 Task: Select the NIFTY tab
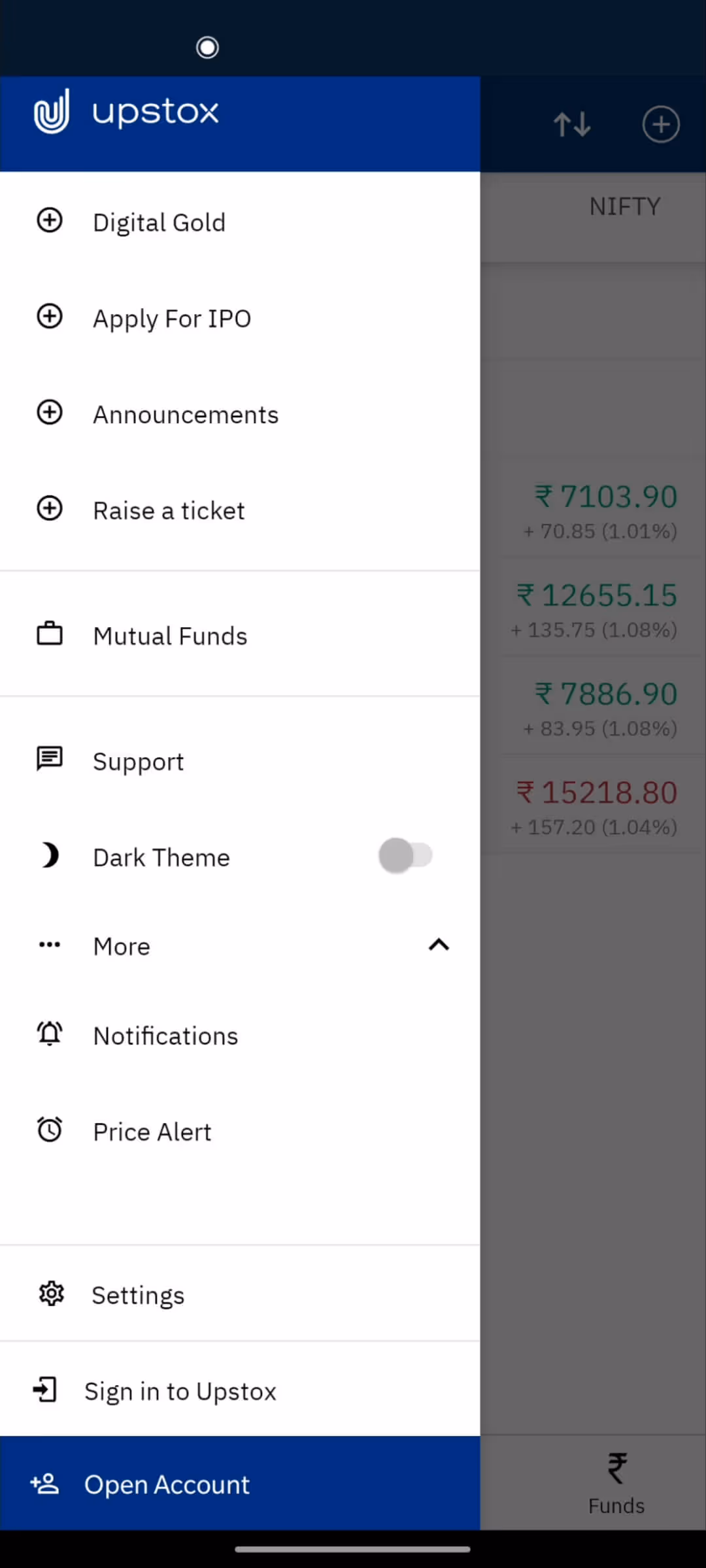(625, 206)
